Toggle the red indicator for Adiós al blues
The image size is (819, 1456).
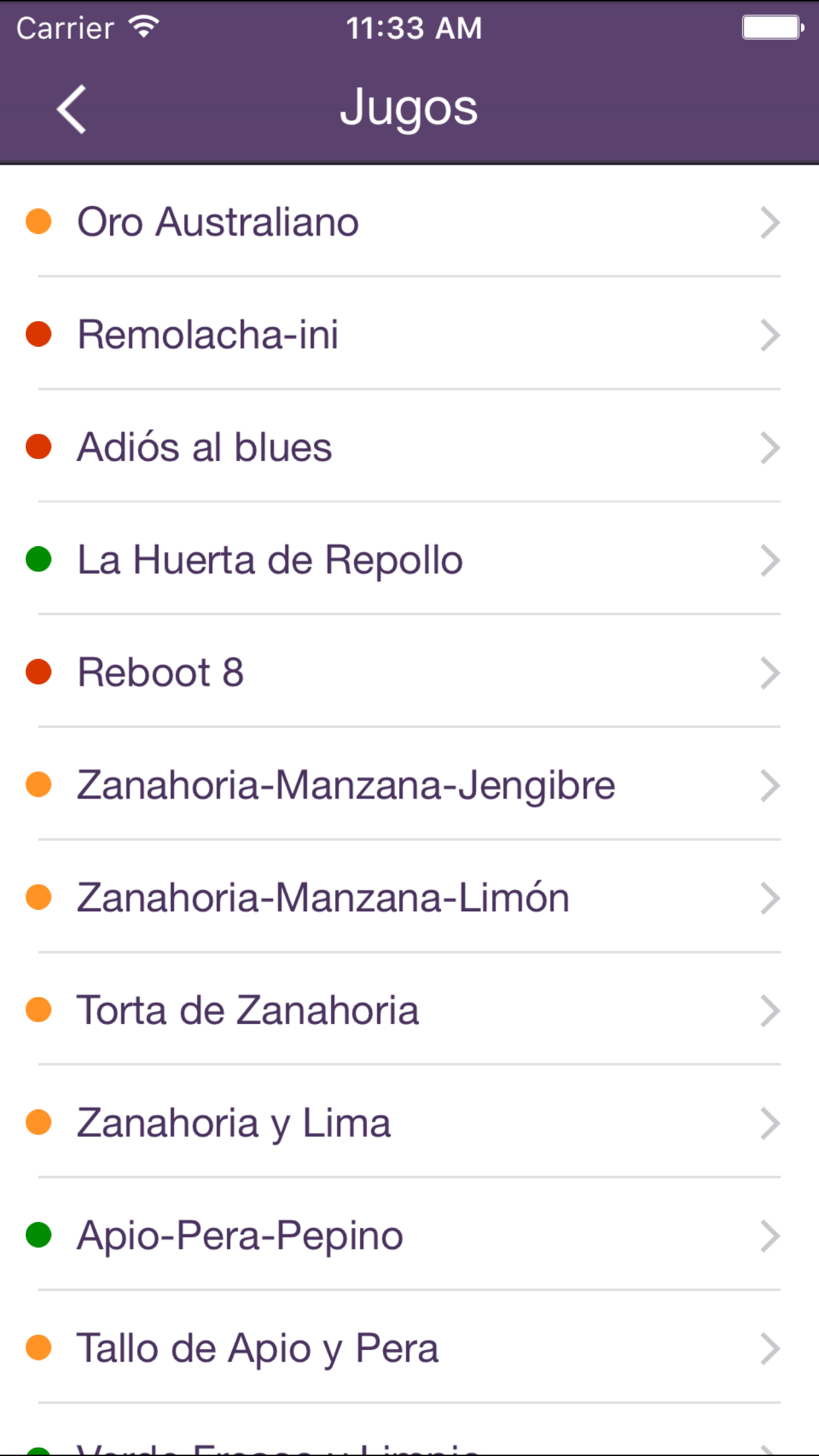(x=40, y=447)
